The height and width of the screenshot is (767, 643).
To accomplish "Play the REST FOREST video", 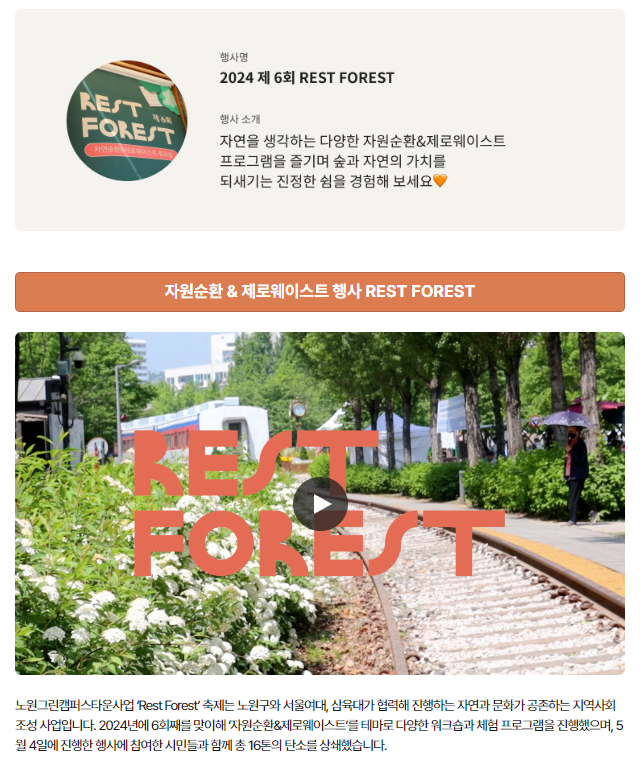I will 320,504.
